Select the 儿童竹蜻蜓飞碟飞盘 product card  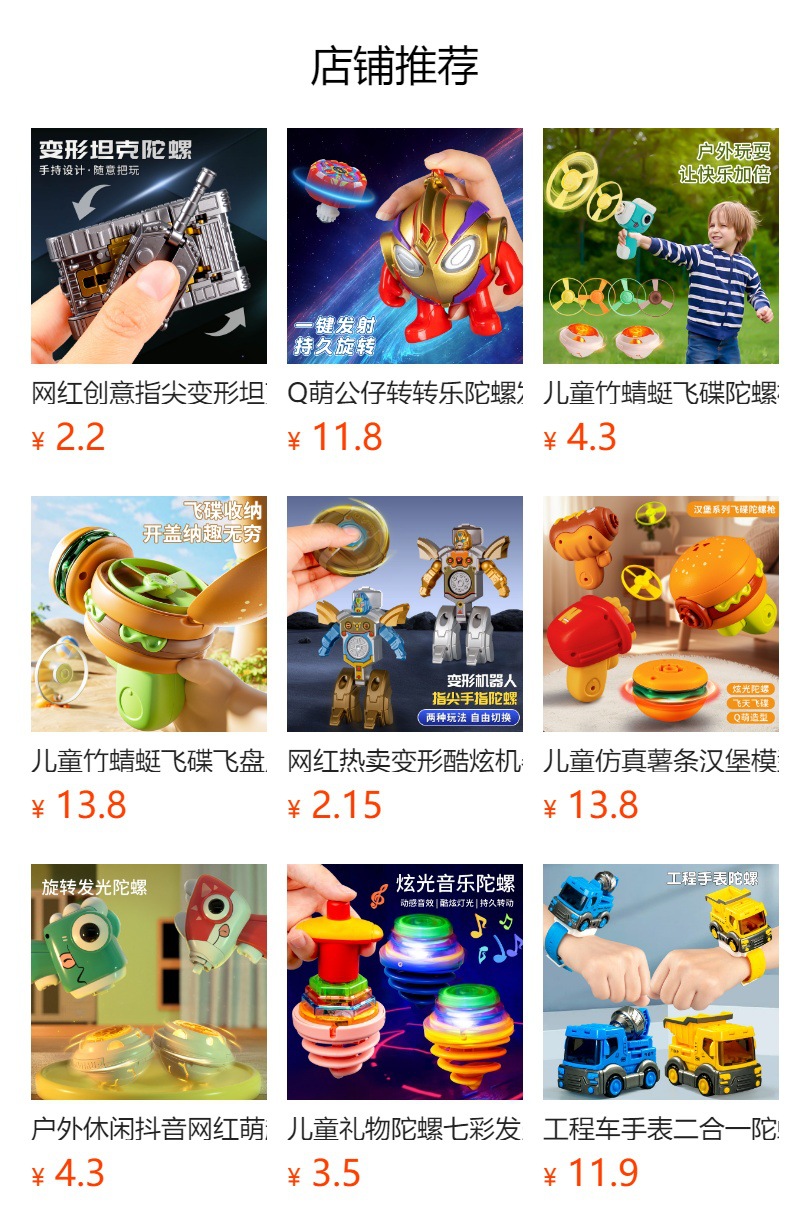tap(148, 614)
